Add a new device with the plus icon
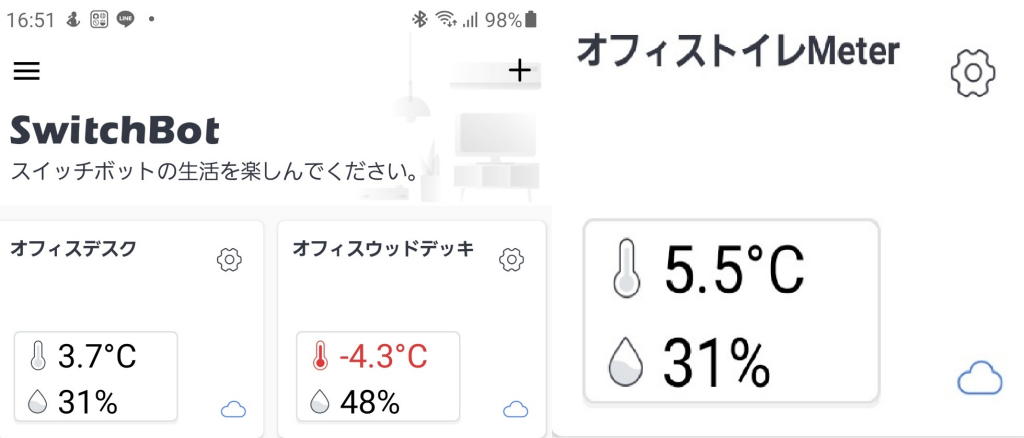 pos(519,70)
